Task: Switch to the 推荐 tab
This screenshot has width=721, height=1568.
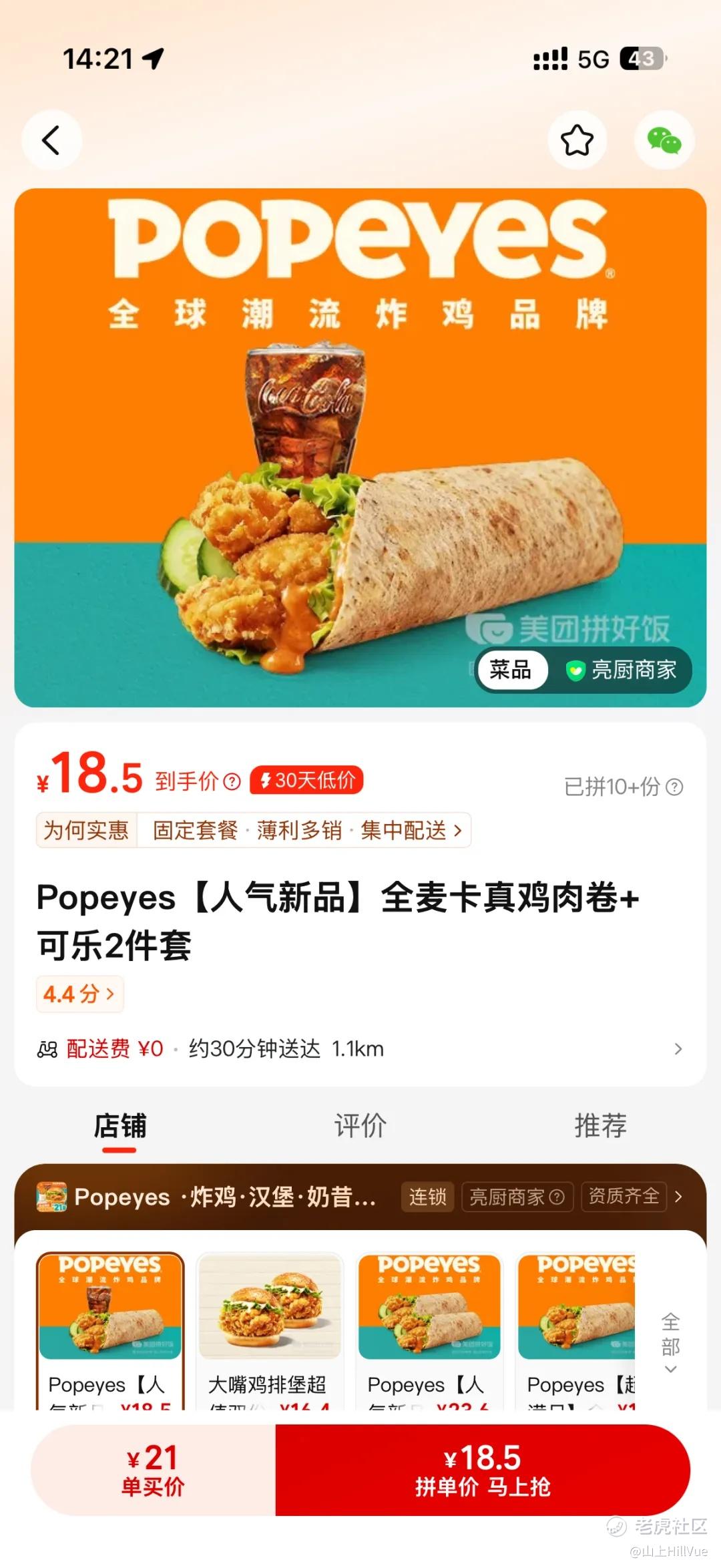Action: pos(601,1126)
